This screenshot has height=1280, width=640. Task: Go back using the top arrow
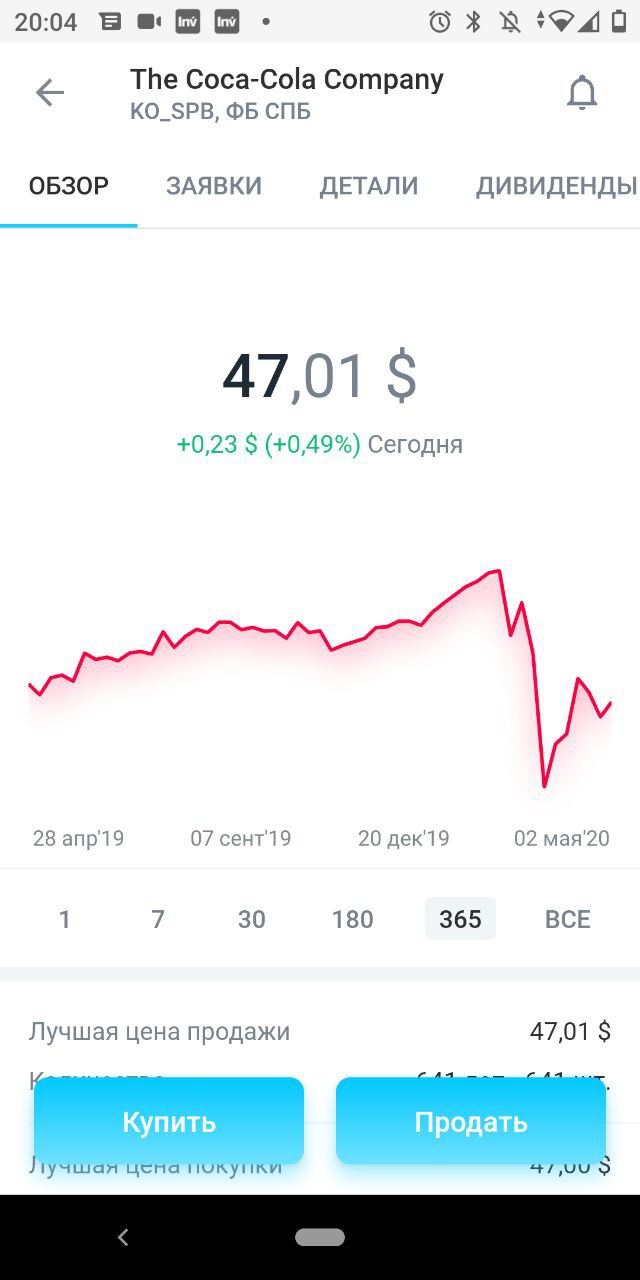tap(49, 93)
